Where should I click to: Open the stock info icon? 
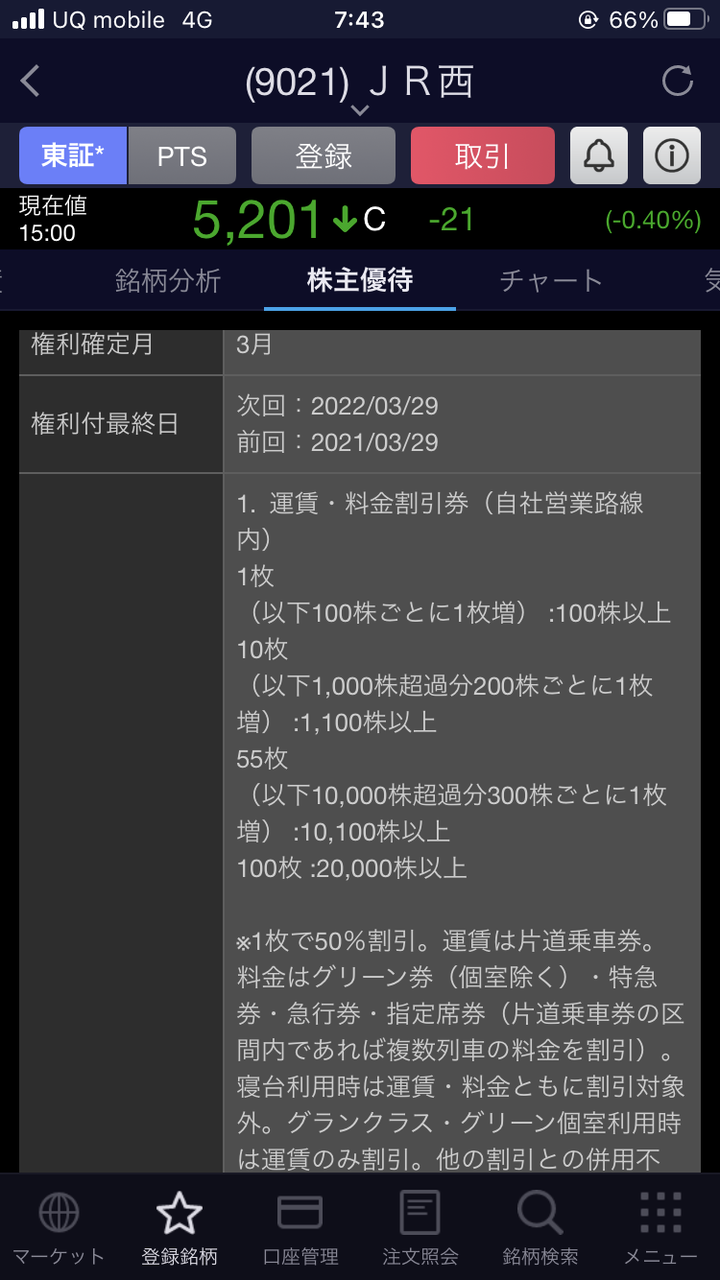pos(671,155)
